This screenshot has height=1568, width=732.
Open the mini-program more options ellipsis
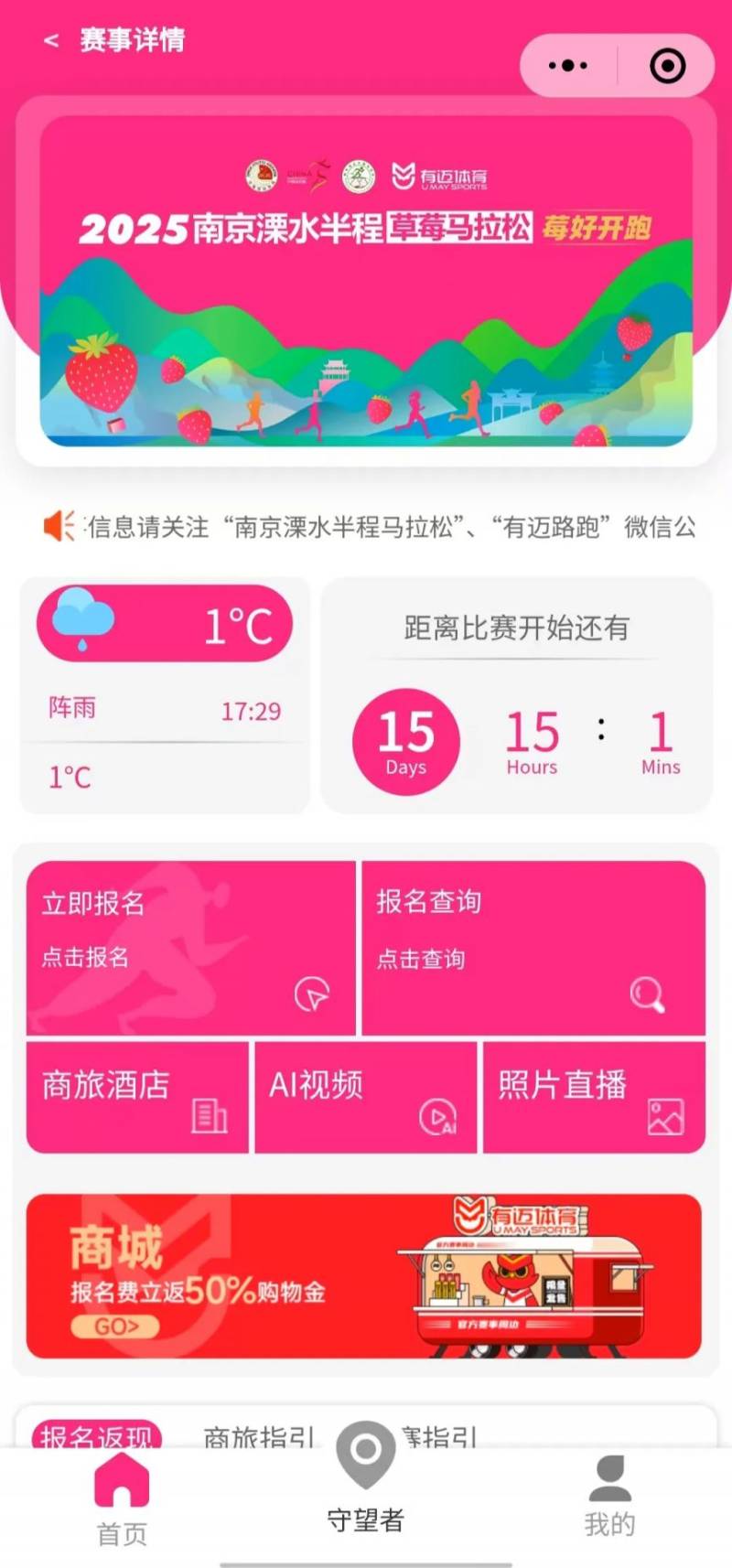tap(567, 65)
